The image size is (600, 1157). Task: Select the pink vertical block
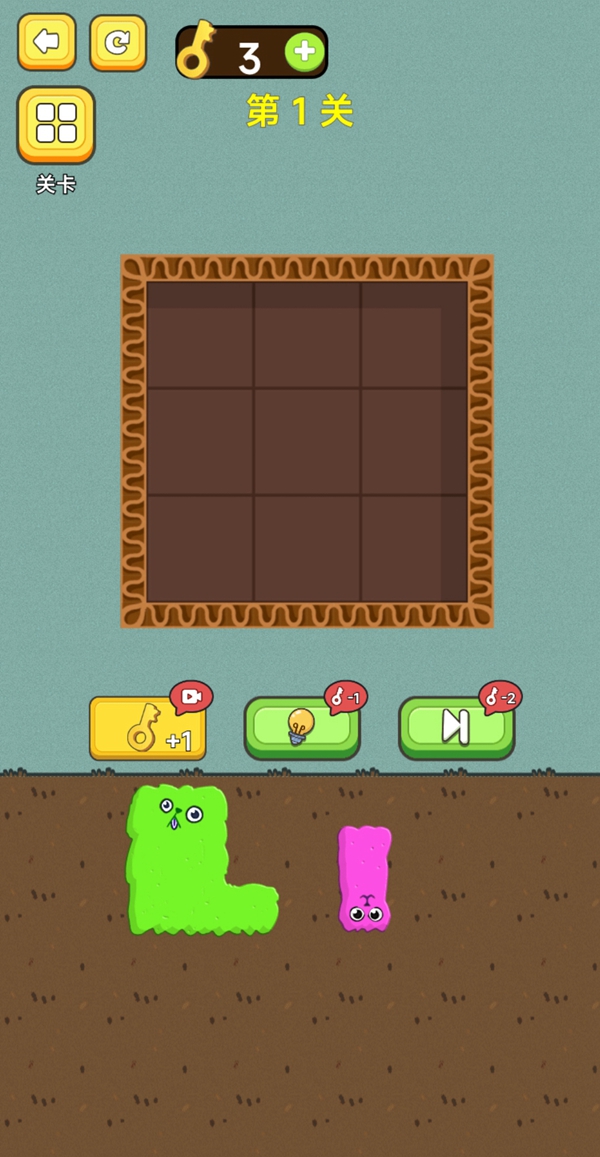pos(364,876)
